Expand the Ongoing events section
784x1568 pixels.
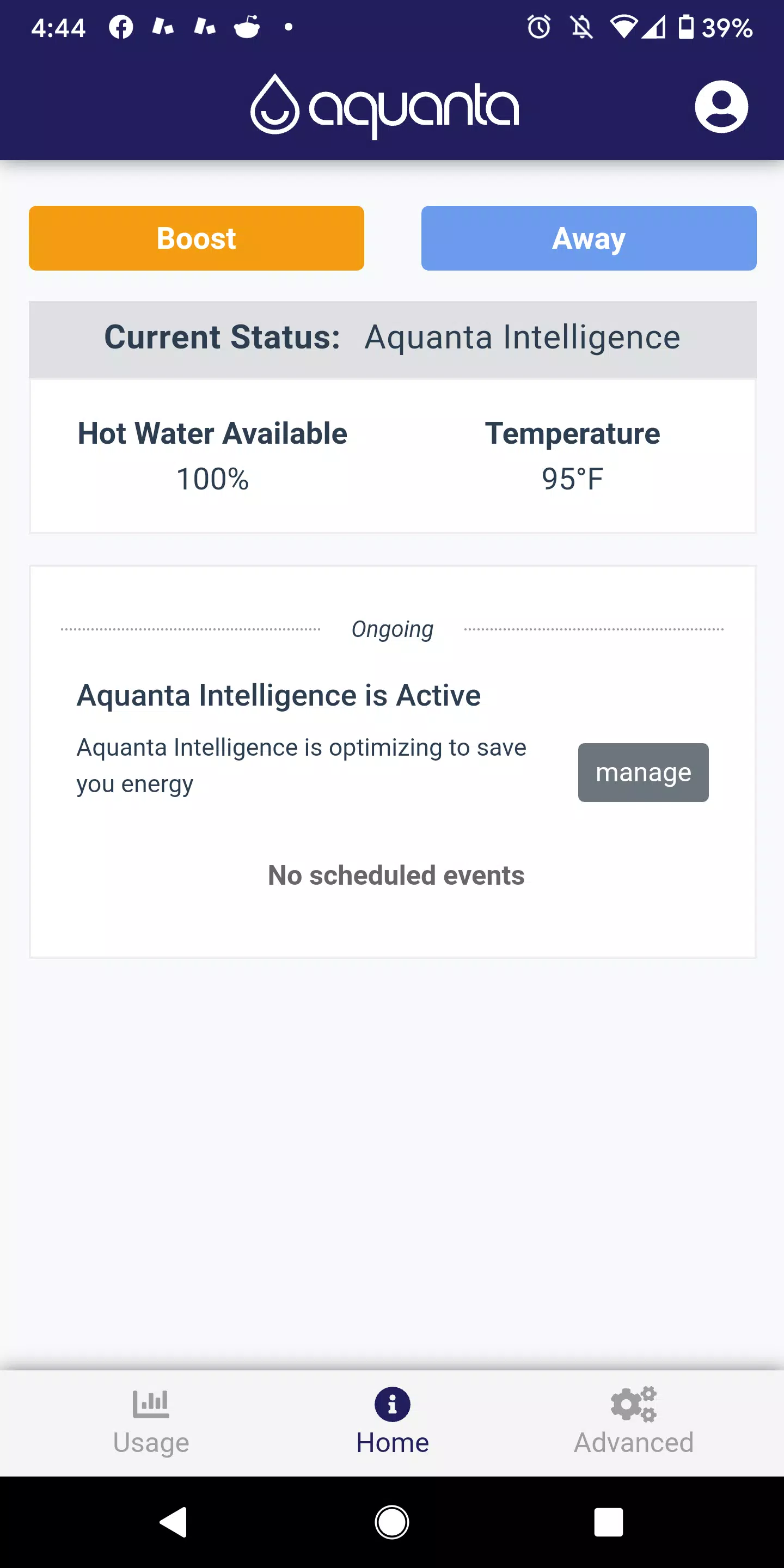click(x=392, y=629)
